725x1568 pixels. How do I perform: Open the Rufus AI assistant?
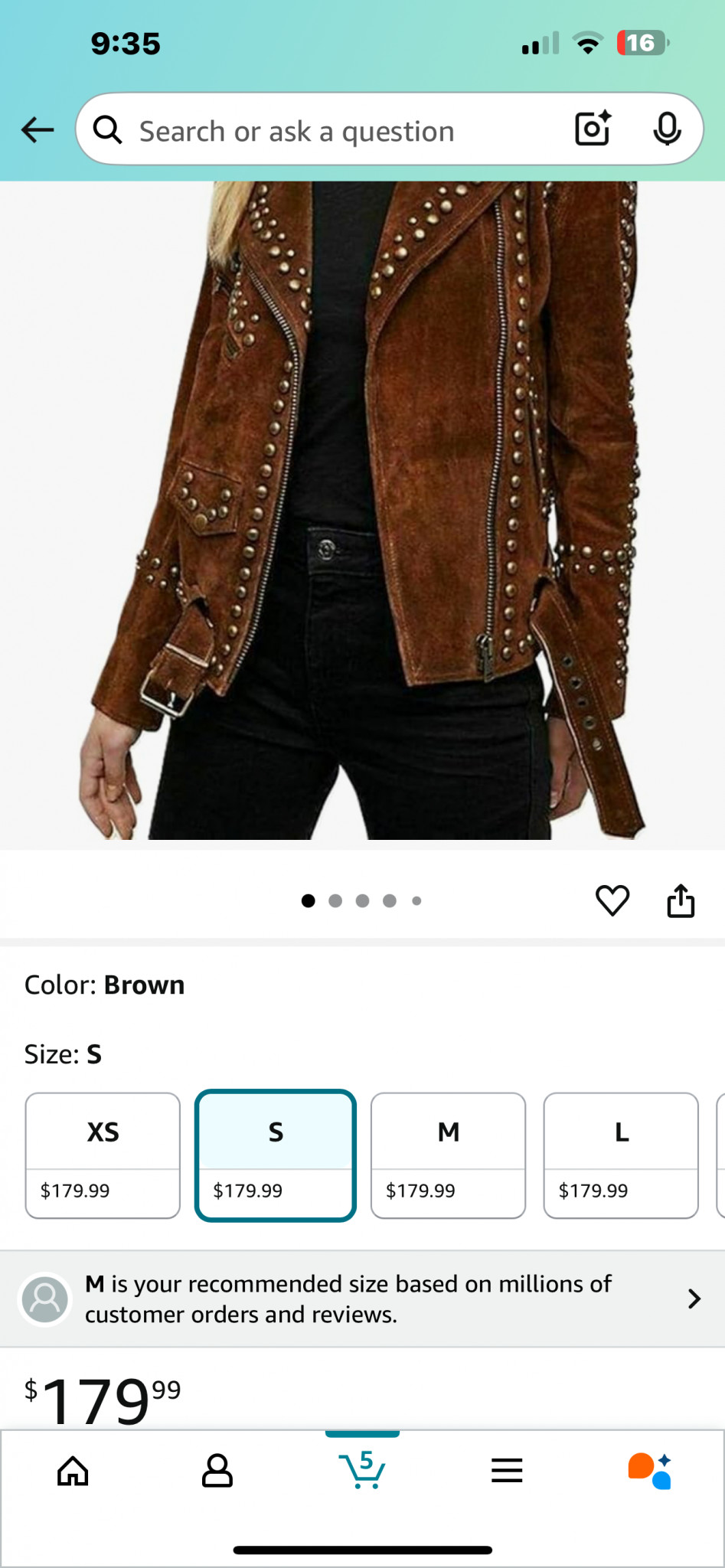(650, 1471)
